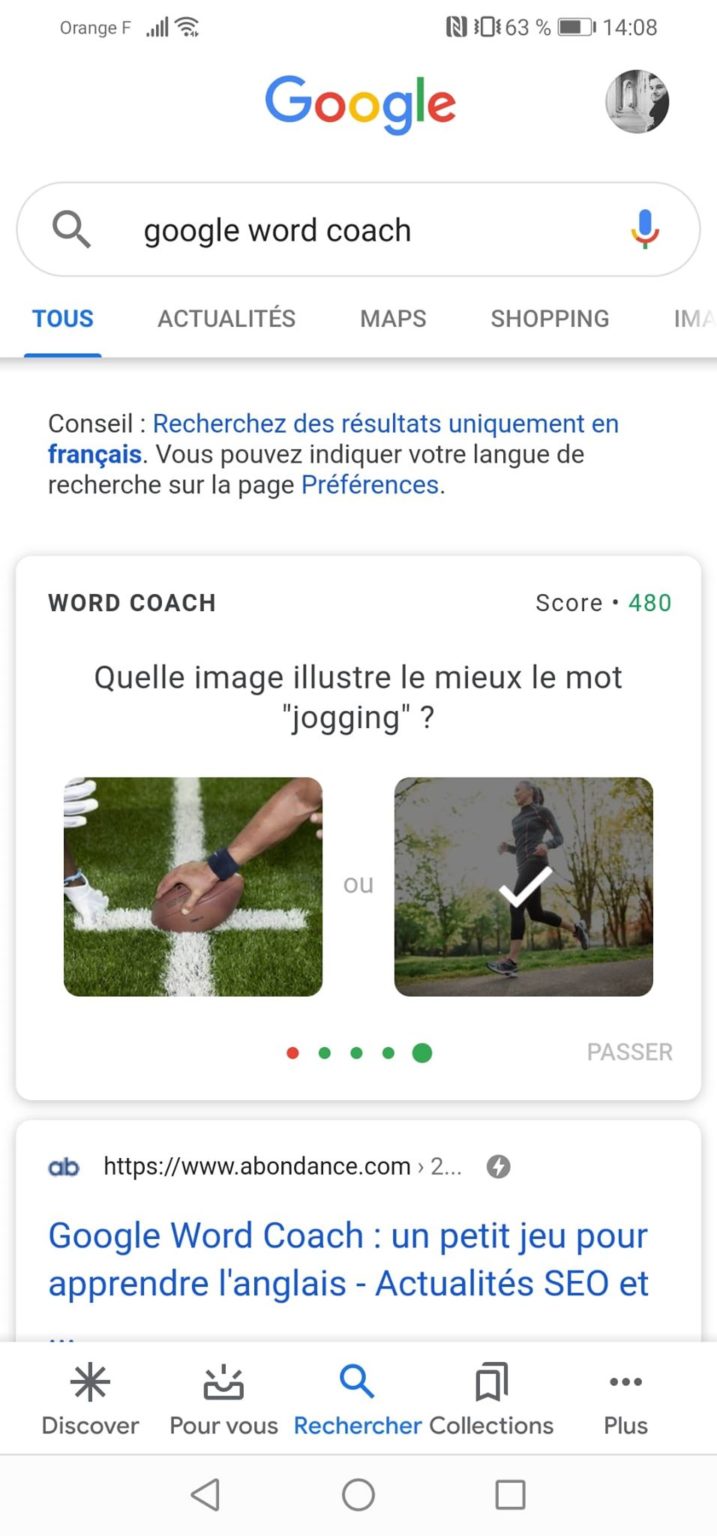Open Collections
Image resolution: width=717 pixels, height=1536 pixels.
491,1400
